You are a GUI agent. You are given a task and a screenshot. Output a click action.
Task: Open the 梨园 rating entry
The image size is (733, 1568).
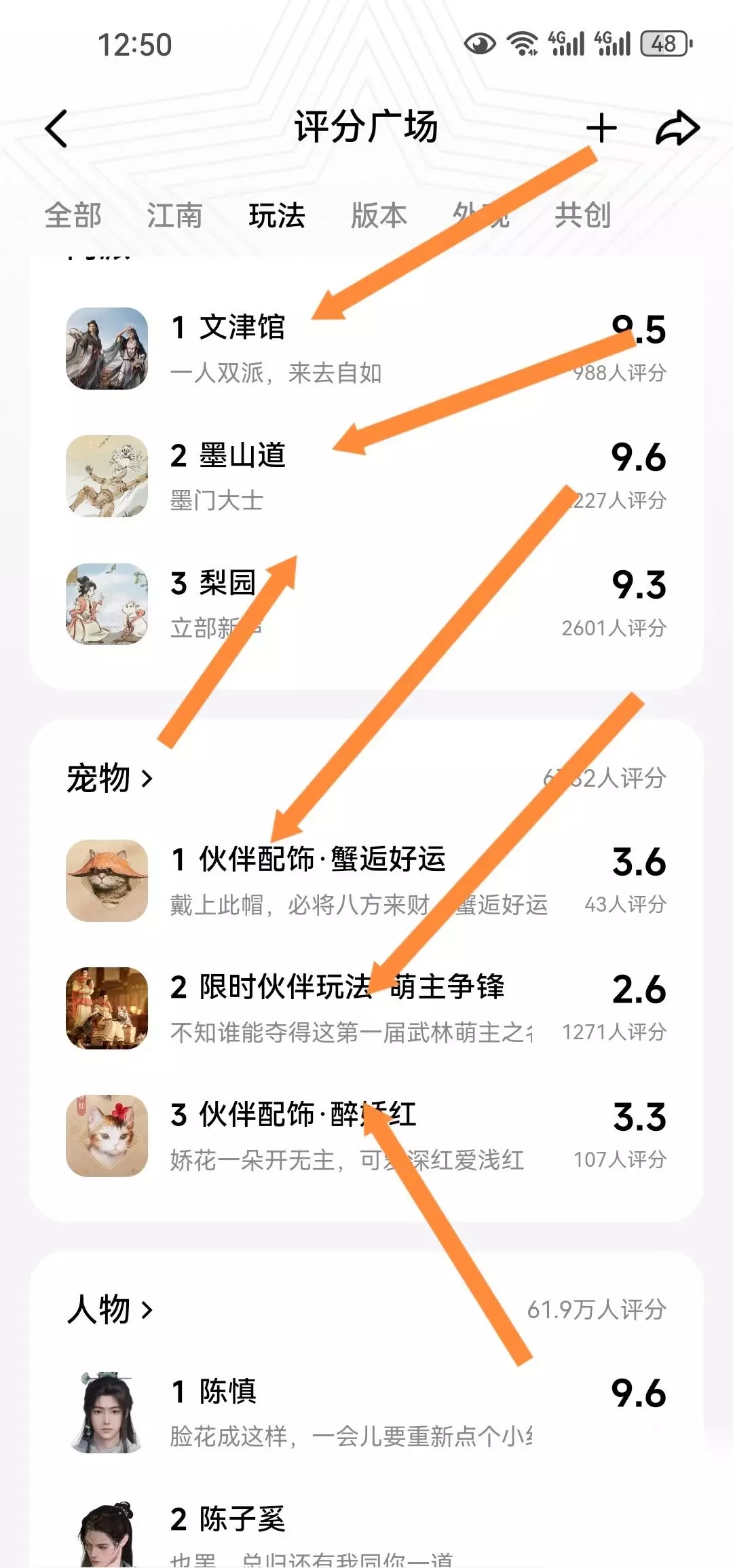pos(366,604)
